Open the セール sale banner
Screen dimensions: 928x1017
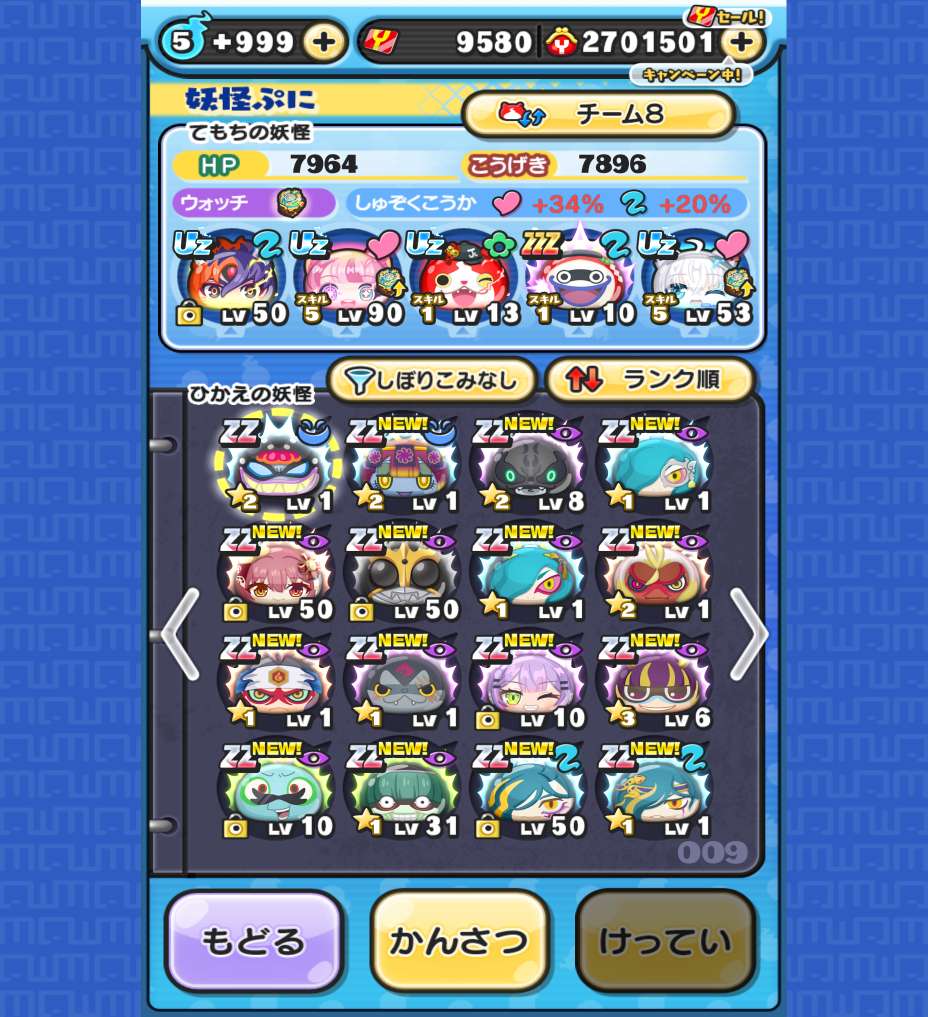(x=727, y=16)
